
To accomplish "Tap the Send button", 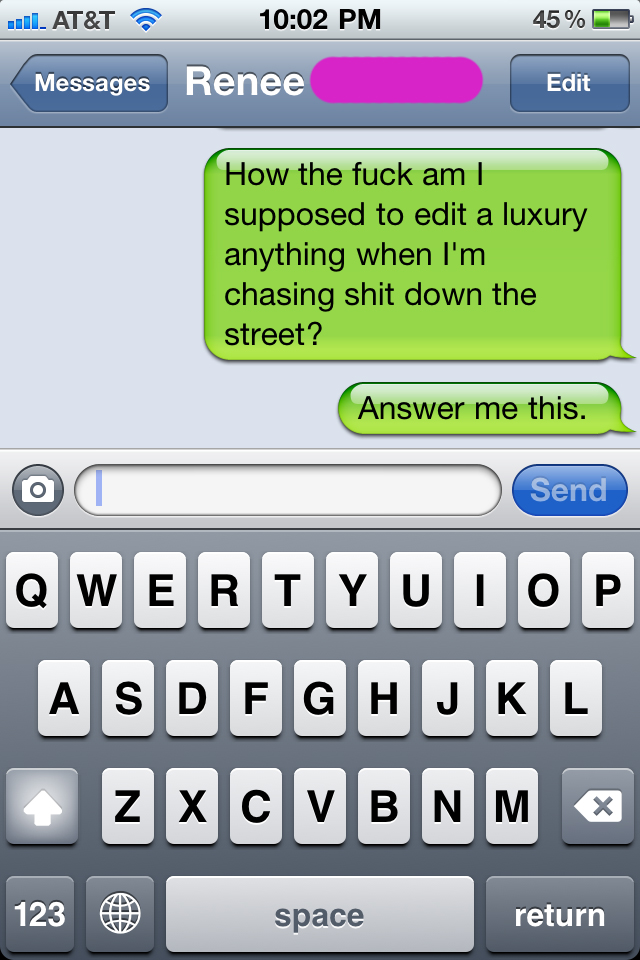I will pos(568,490).
